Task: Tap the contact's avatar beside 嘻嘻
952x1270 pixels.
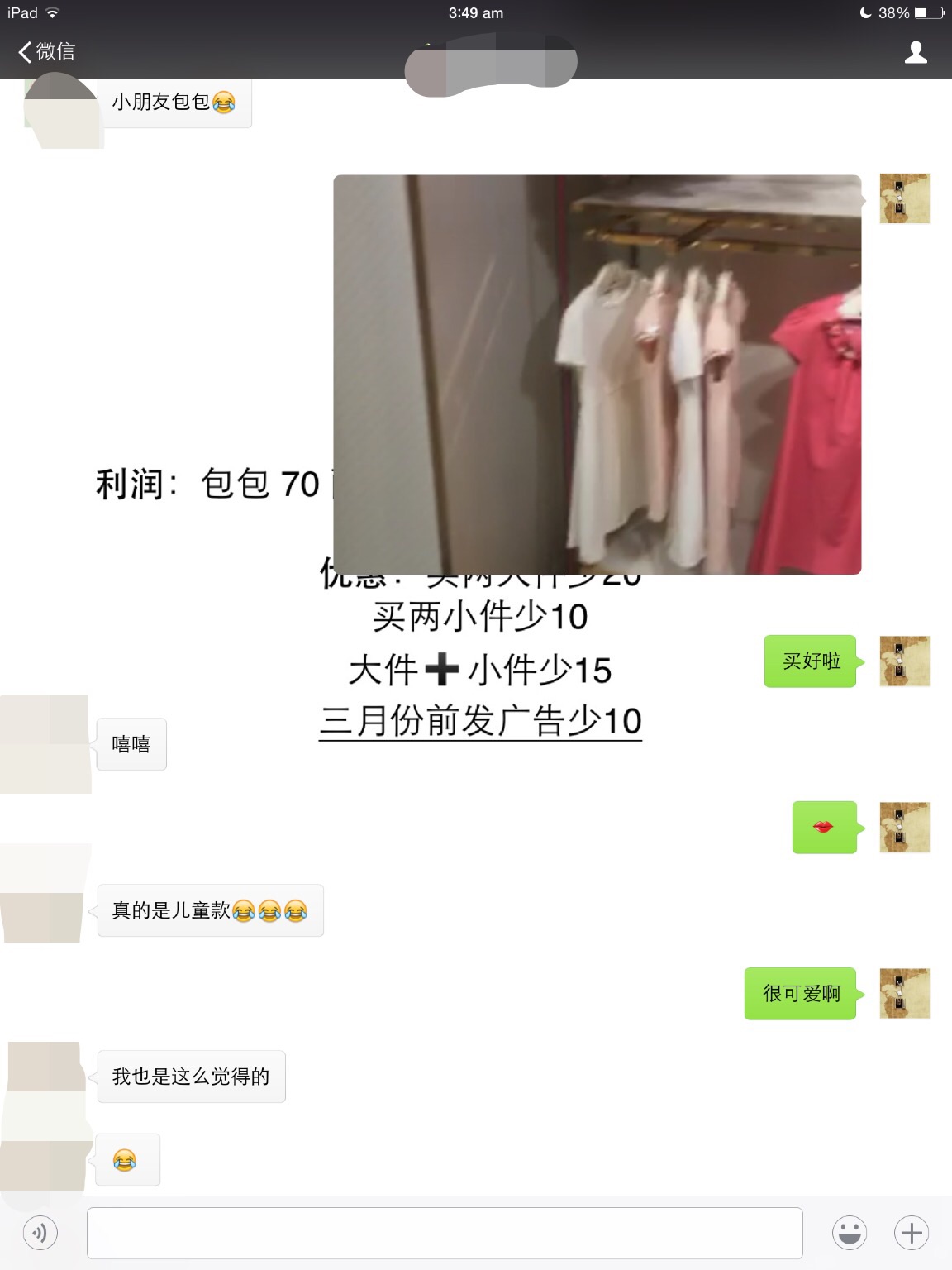Action: (46, 743)
